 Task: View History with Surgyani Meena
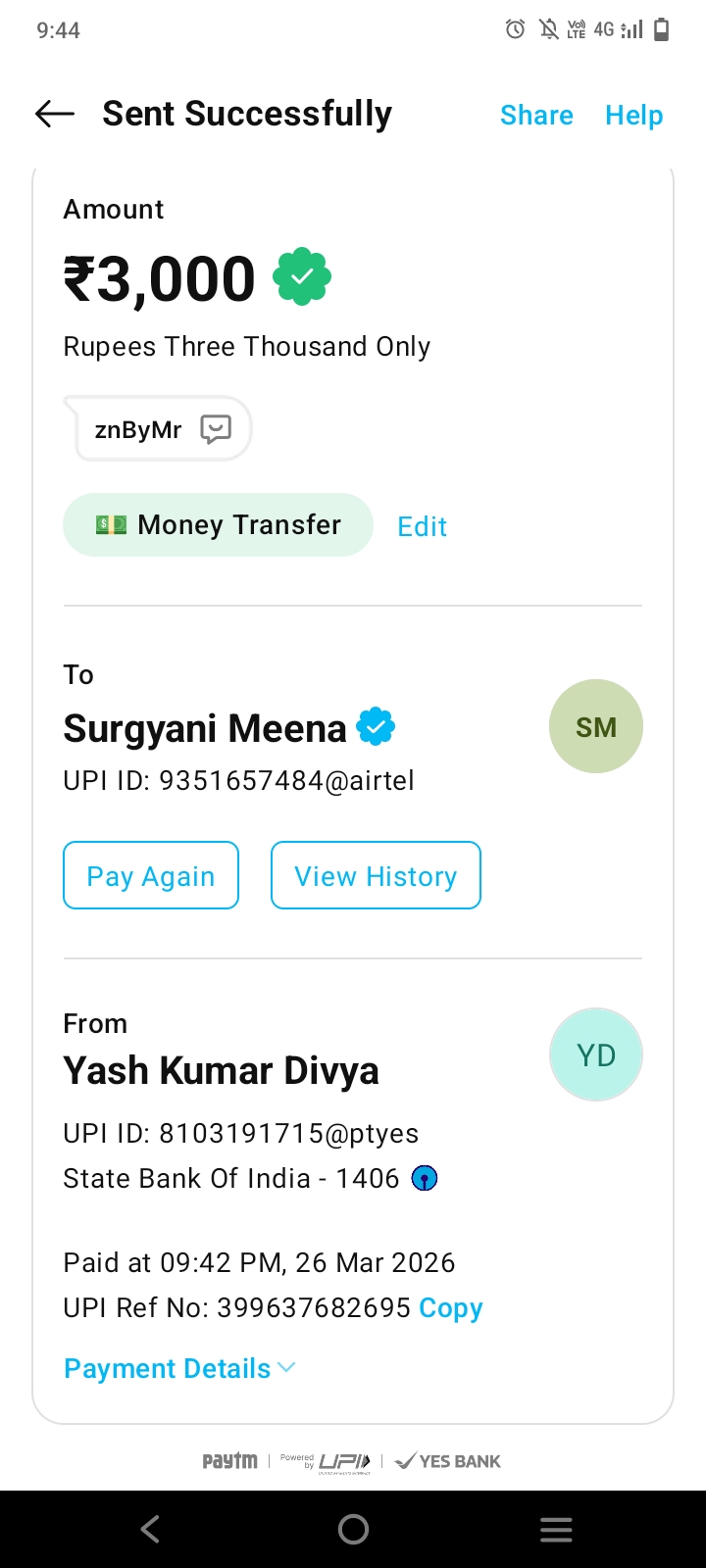(x=376, y=876)
